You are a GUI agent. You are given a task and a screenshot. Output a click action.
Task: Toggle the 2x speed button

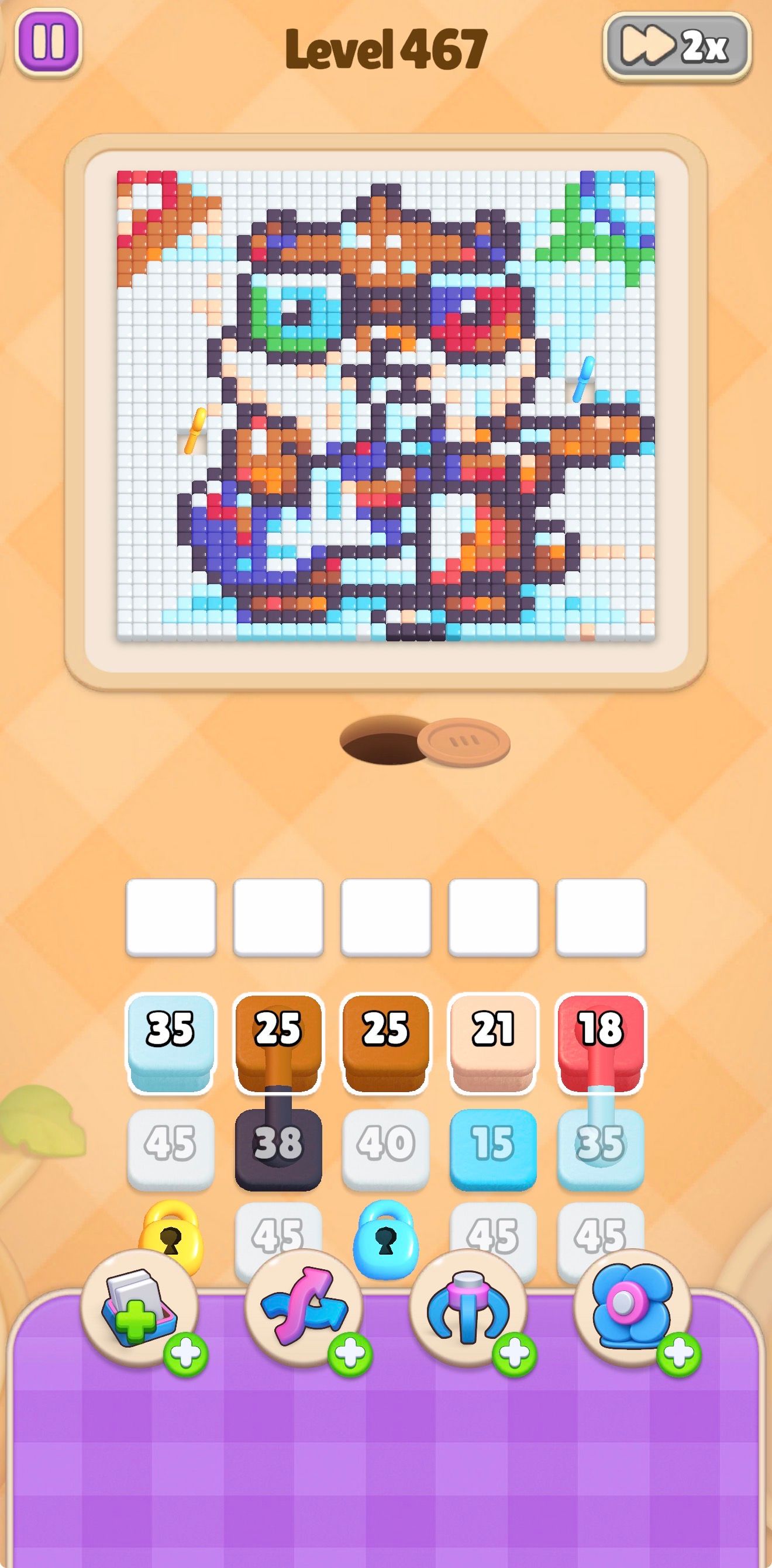677,46
